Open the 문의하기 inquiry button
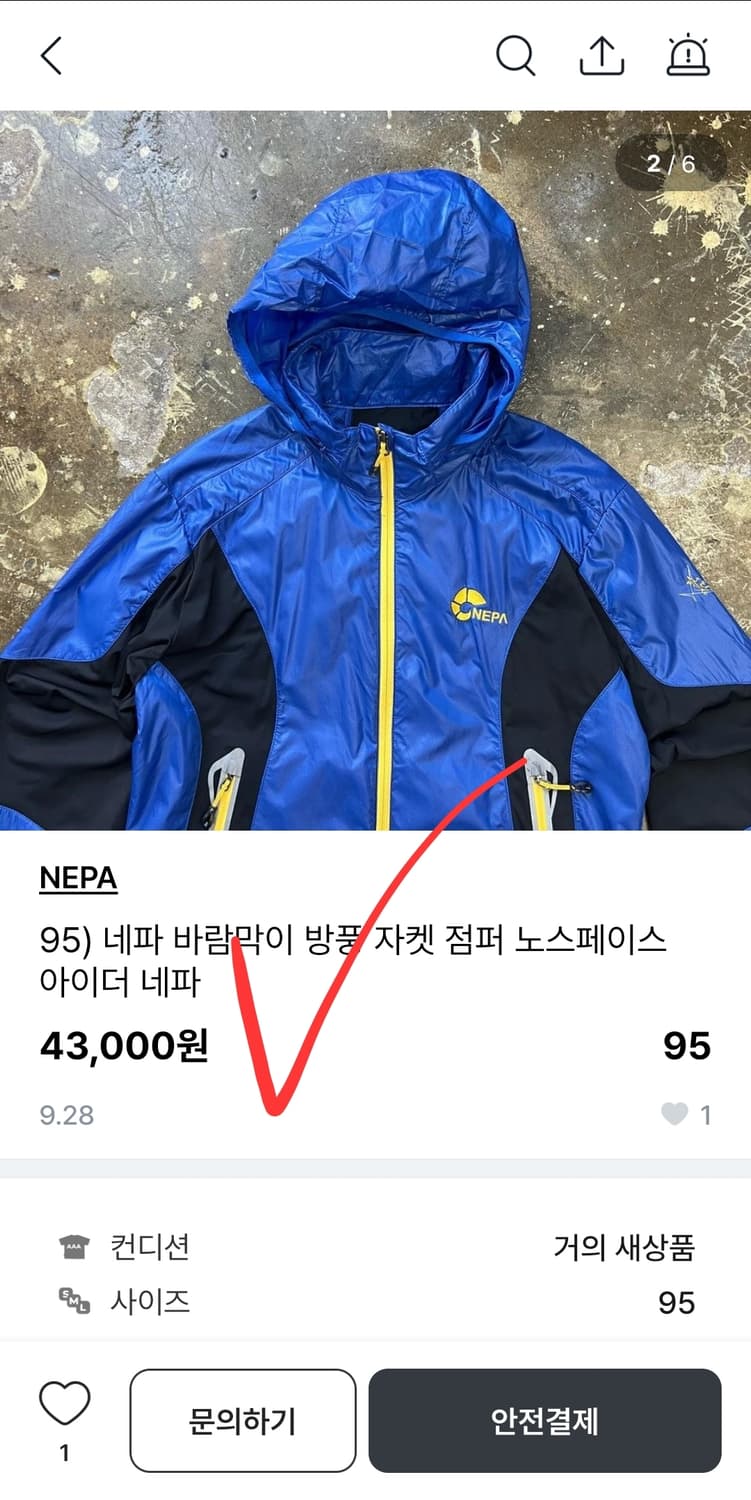 click(x=242, y=1420)
